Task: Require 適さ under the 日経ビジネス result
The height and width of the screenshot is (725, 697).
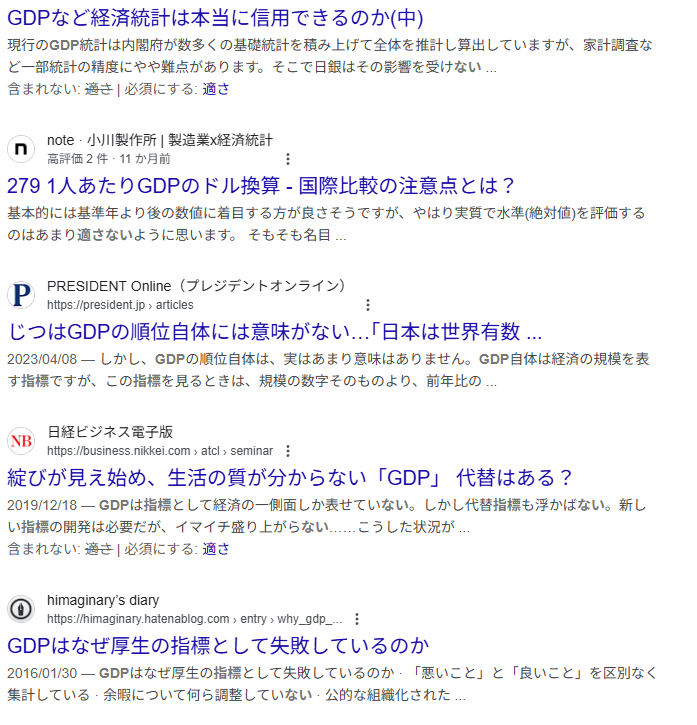Action: (x=216, y=549)
